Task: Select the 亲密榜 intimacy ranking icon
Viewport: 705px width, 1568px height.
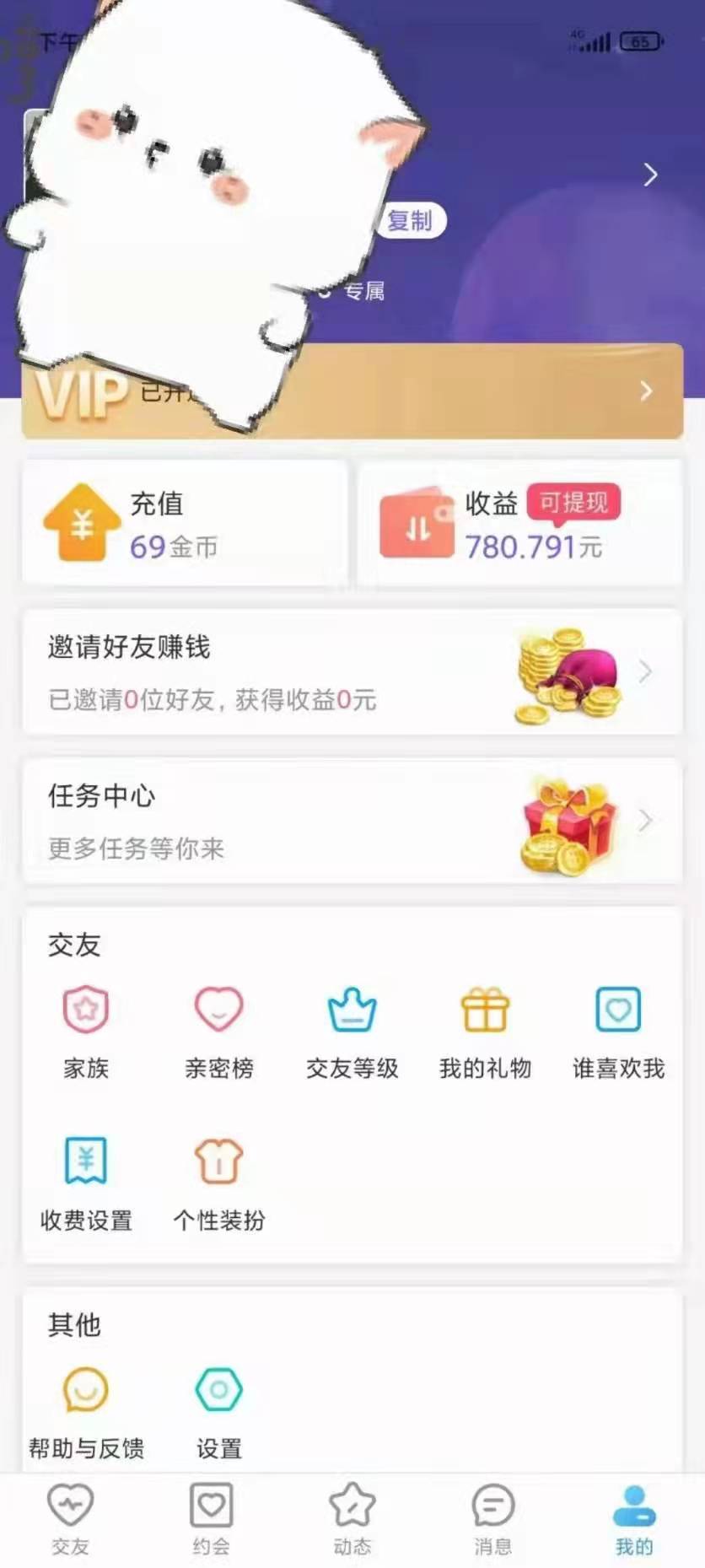Action: click(x=218, y=1010)
